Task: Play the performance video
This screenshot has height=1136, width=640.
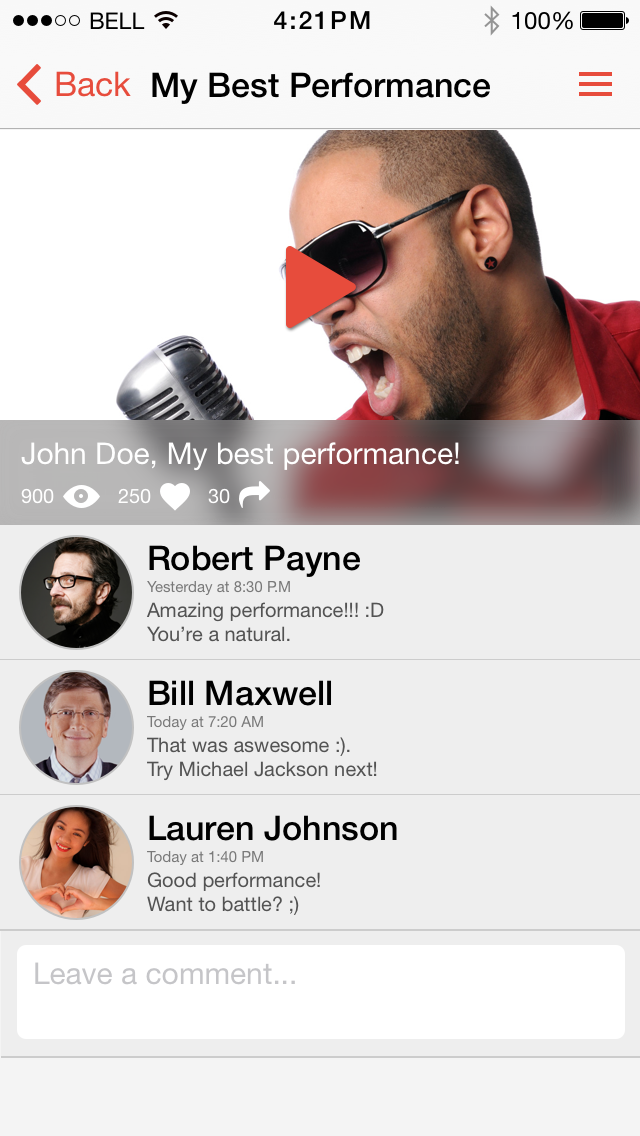Action: pyautogui.click(x=318, y=287)
